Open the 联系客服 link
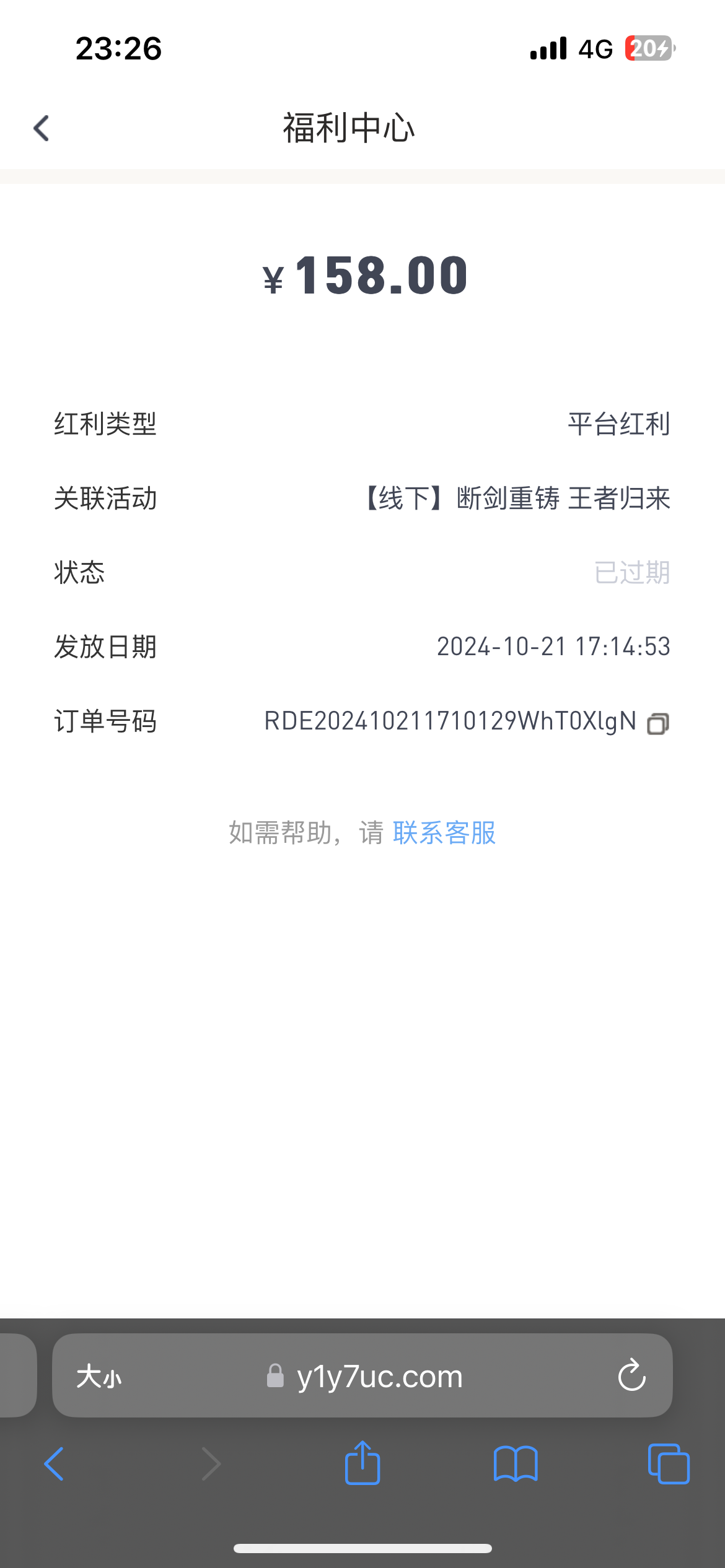This screenshot has height=1568, width=725. (444, 833)
